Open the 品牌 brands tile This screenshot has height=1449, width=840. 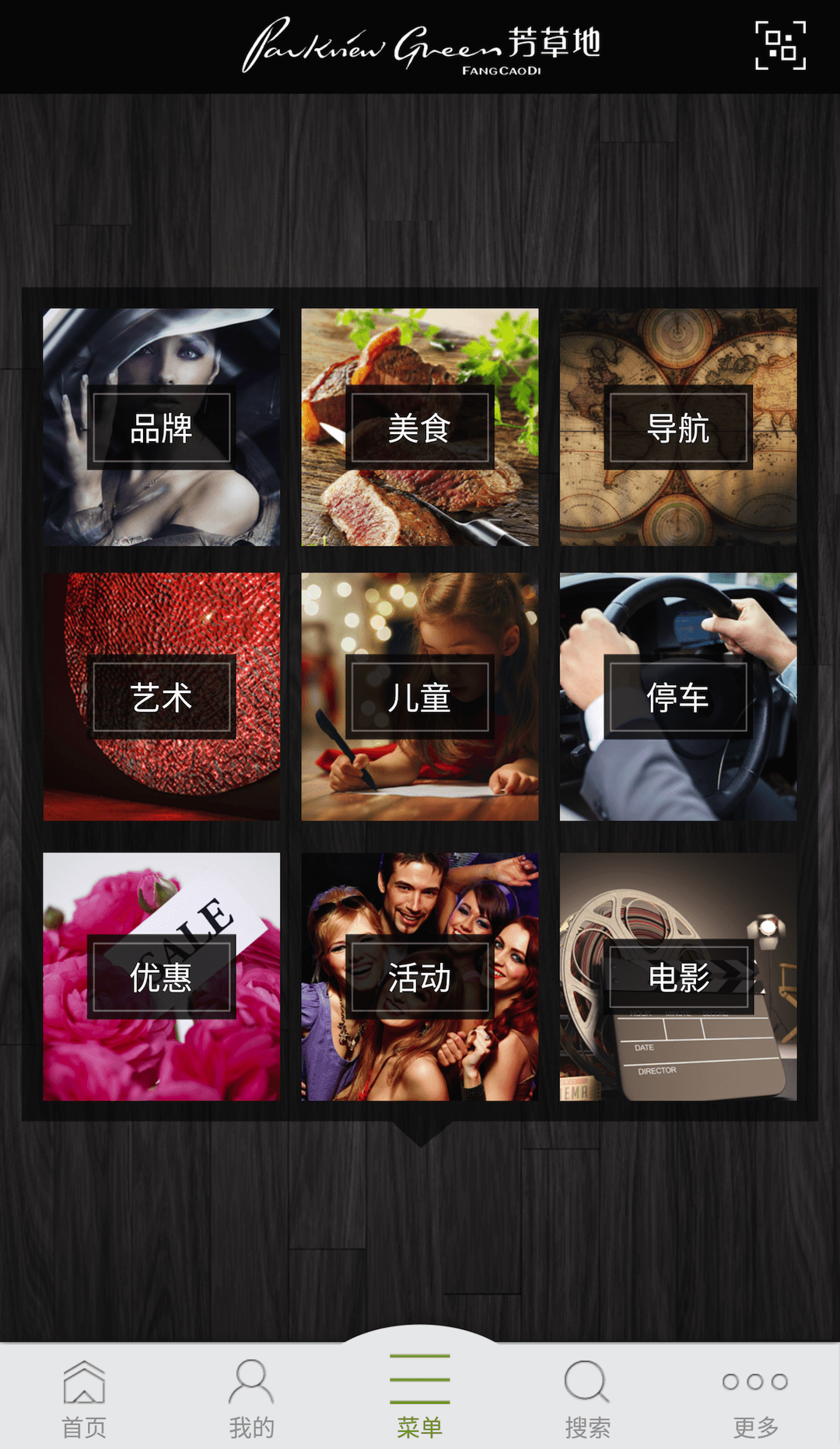(161, 427)
